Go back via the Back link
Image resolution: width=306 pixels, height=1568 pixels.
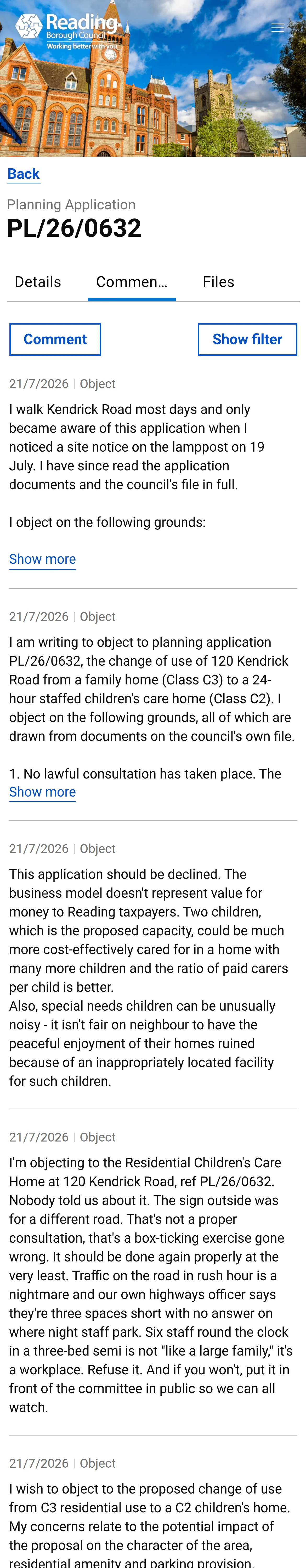(24, 174)
